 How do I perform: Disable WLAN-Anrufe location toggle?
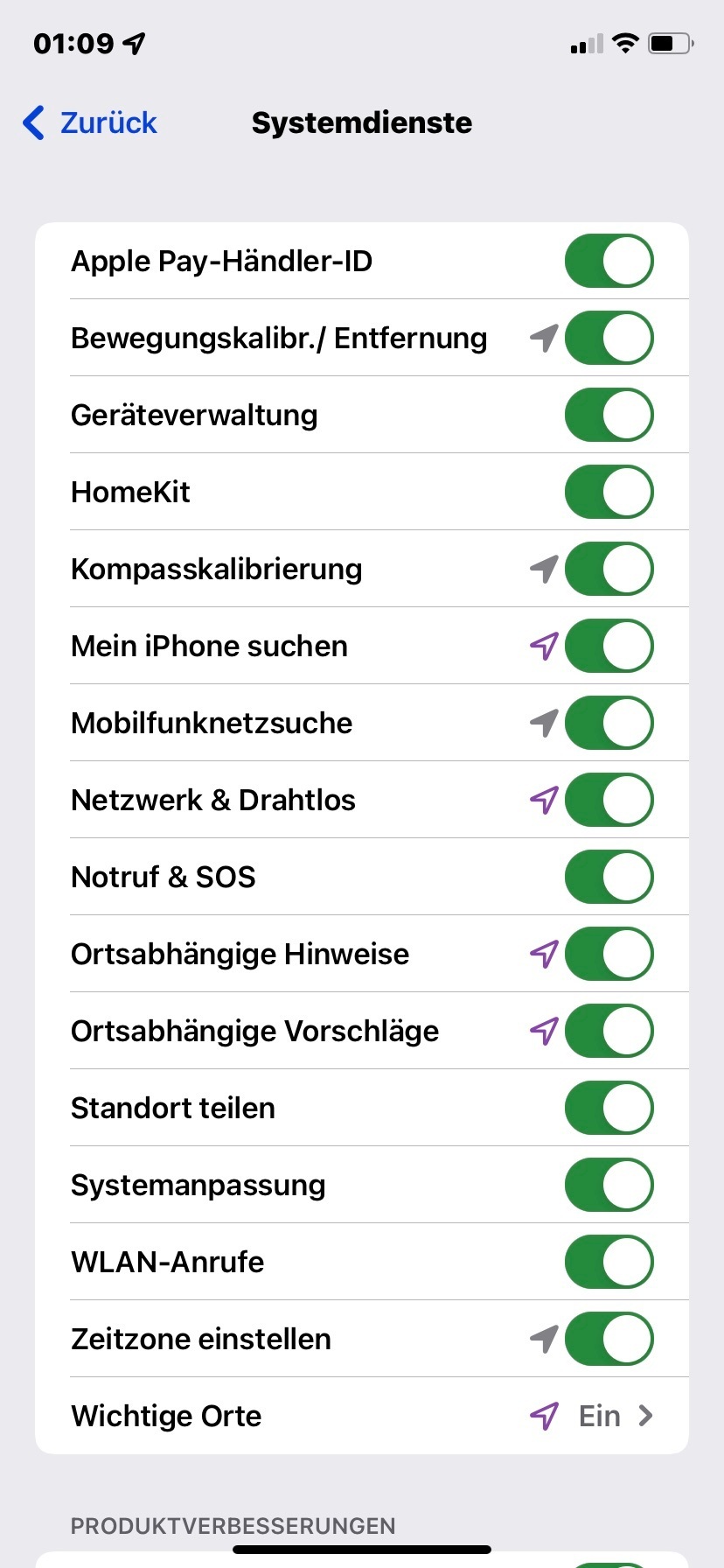[x=609, y=1262]
